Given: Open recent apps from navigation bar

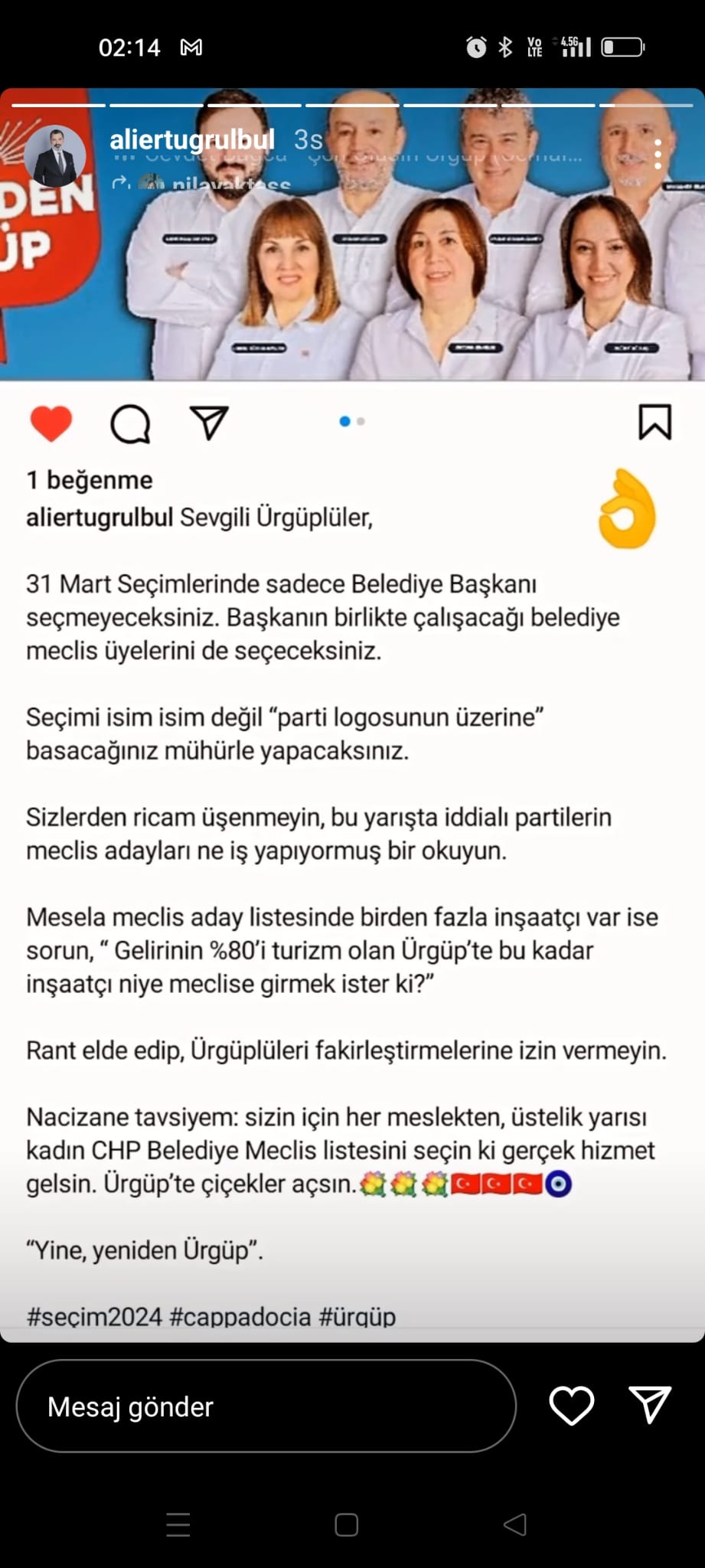Looking at the screenshot, I should coord(178,1524).
